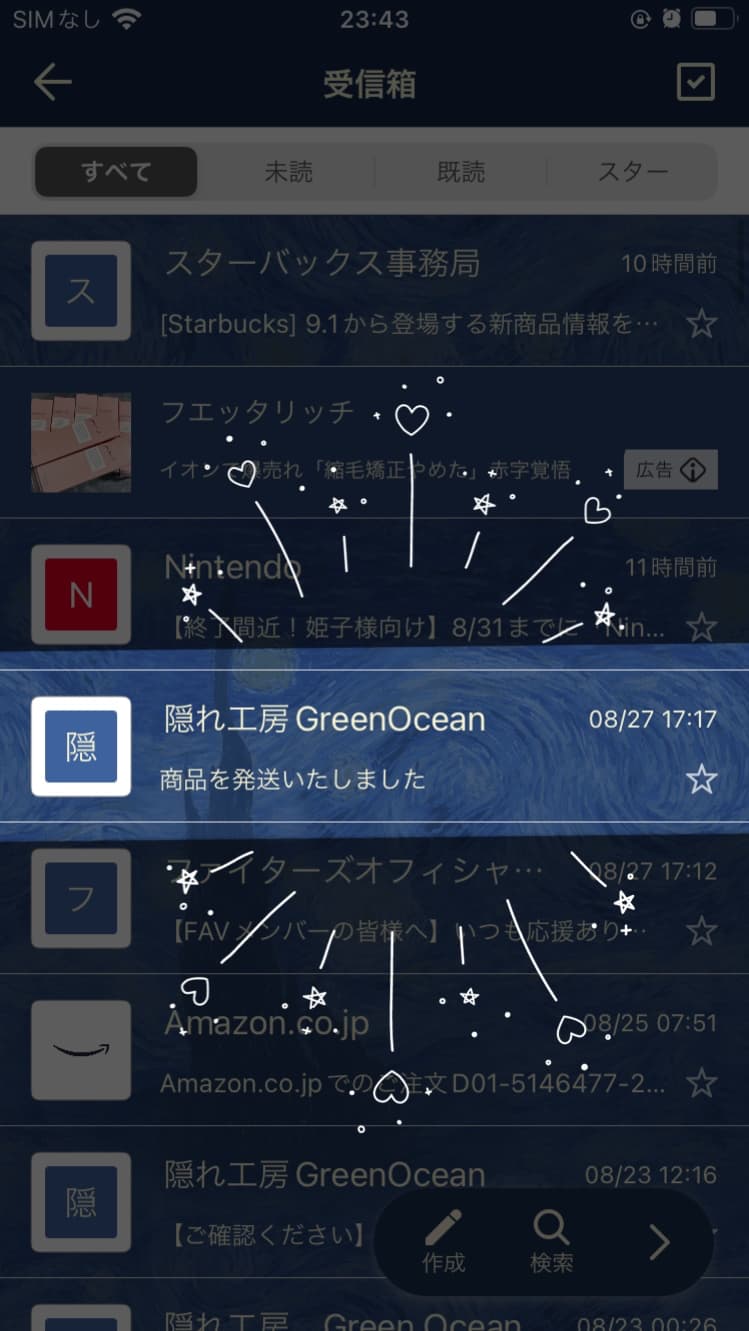The image size is (749, 1331).
Task: Open the フエッタリッチ ad
Action: coord(360,441)
